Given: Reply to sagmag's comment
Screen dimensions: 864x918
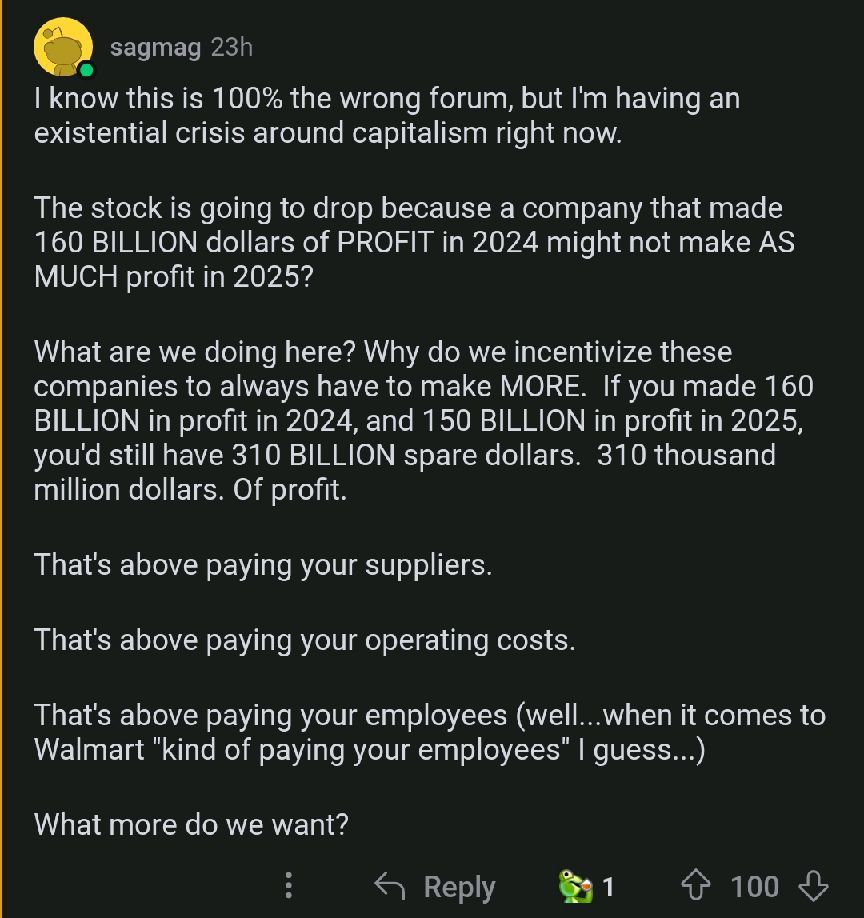Looking at the screenshot, I should pos(434,886).
